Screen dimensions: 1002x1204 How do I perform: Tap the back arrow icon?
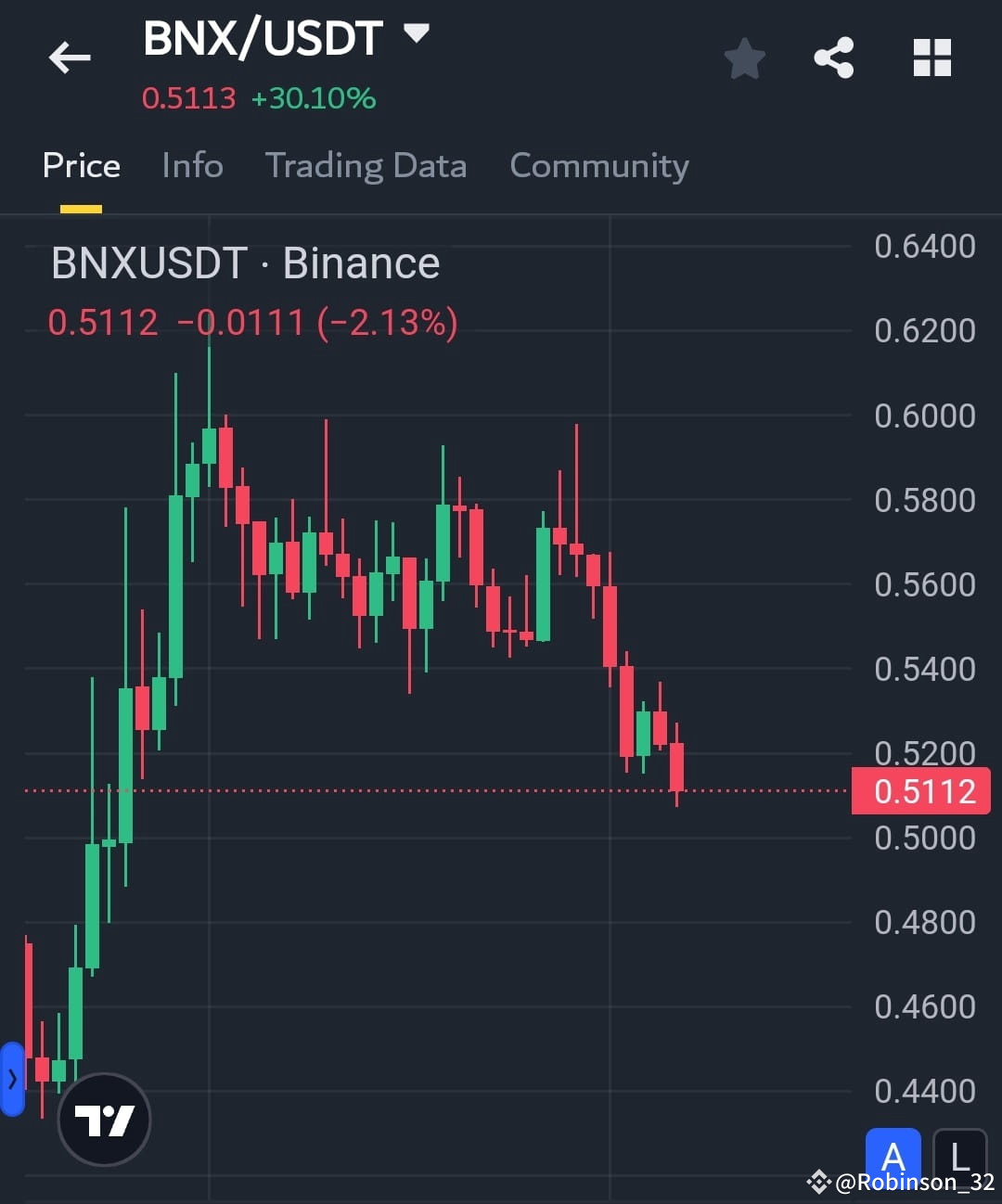point(70,58)
